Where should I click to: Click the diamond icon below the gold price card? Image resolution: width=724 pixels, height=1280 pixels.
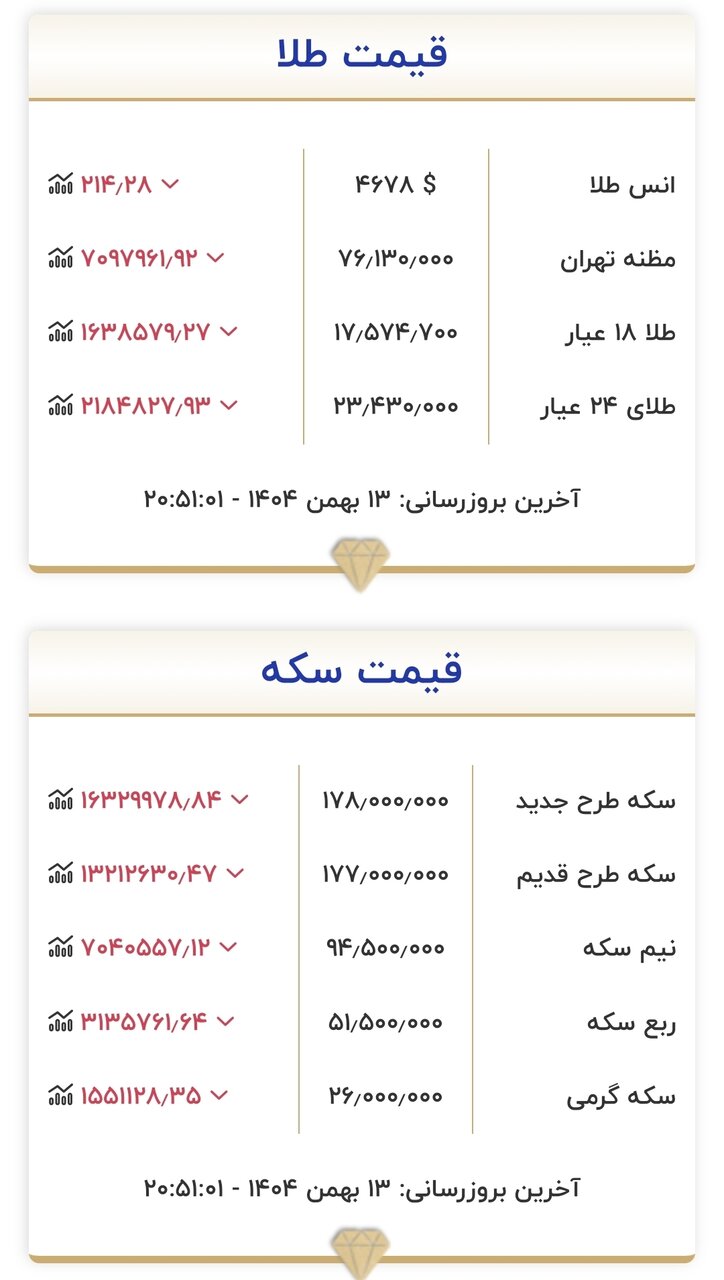(x=362, y=563)
